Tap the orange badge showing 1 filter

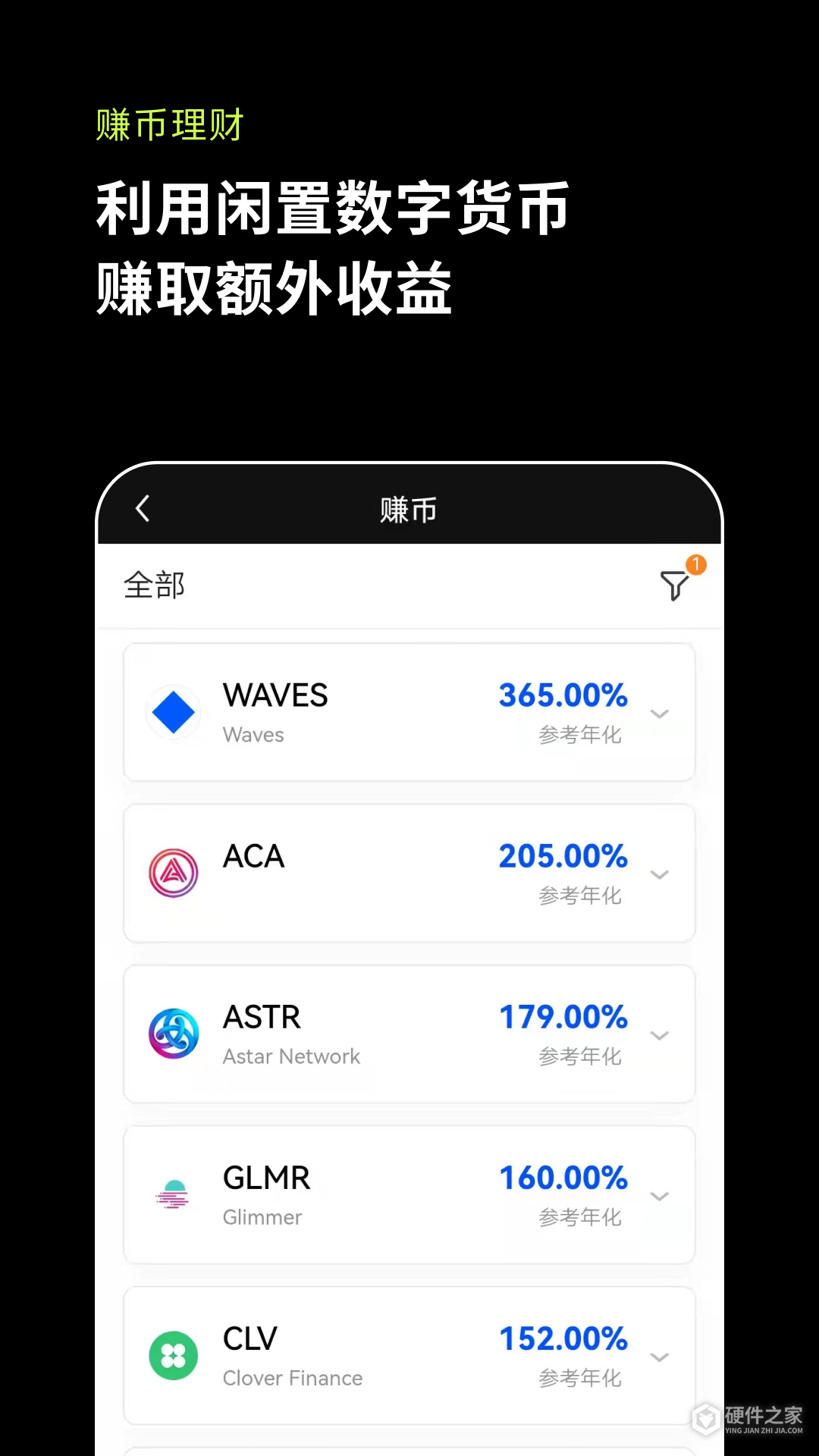tap(695, 565)
